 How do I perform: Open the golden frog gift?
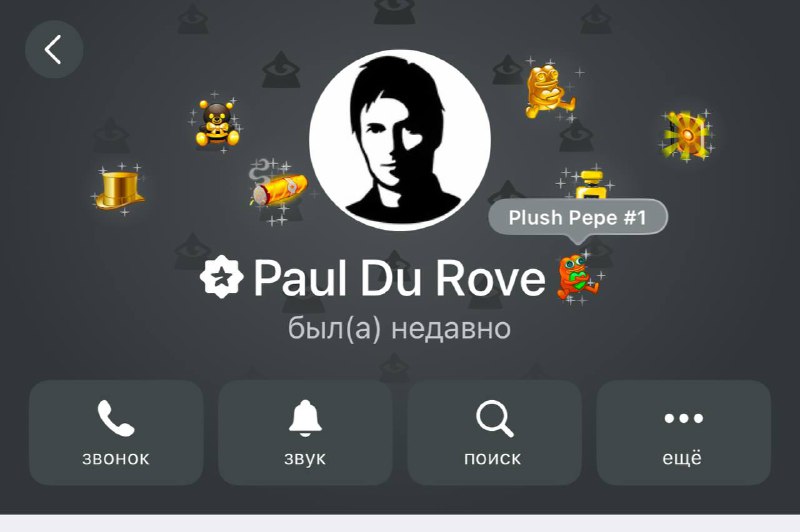tap(547, 91)
